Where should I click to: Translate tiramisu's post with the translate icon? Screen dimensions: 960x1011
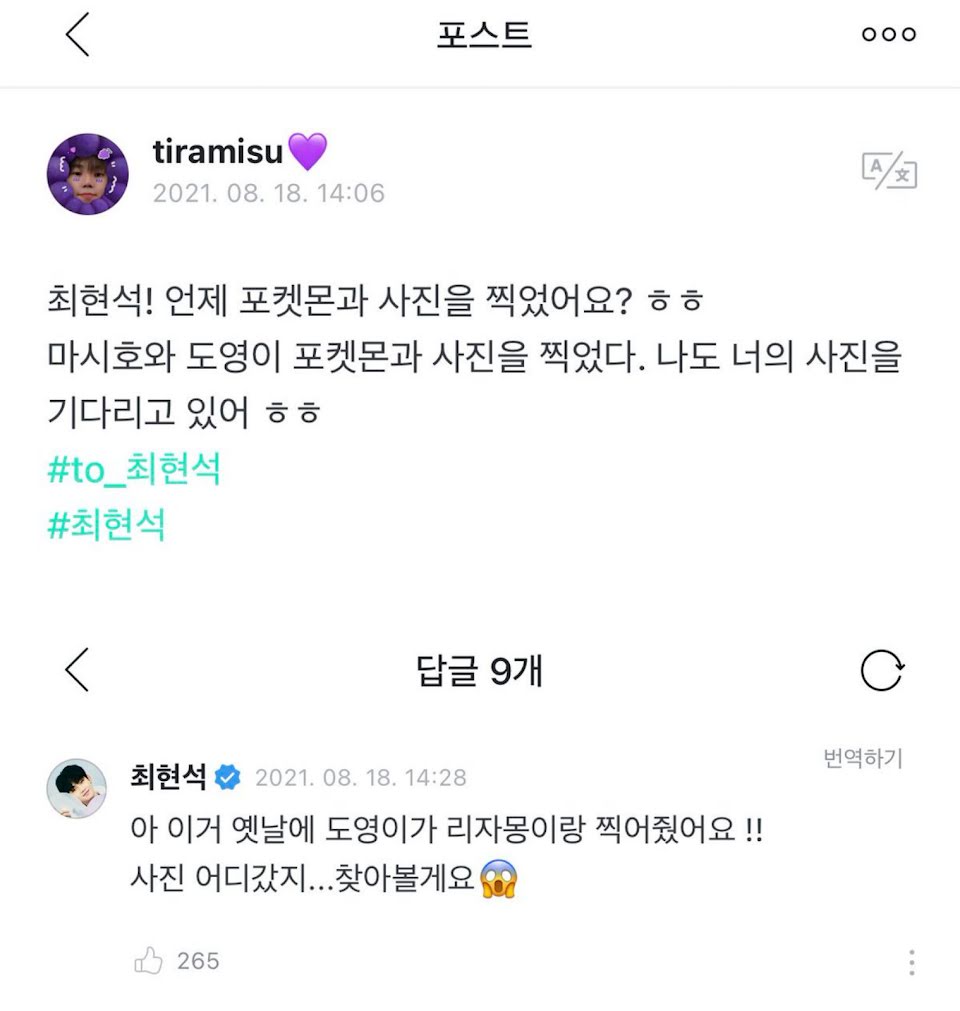[889, 172]
